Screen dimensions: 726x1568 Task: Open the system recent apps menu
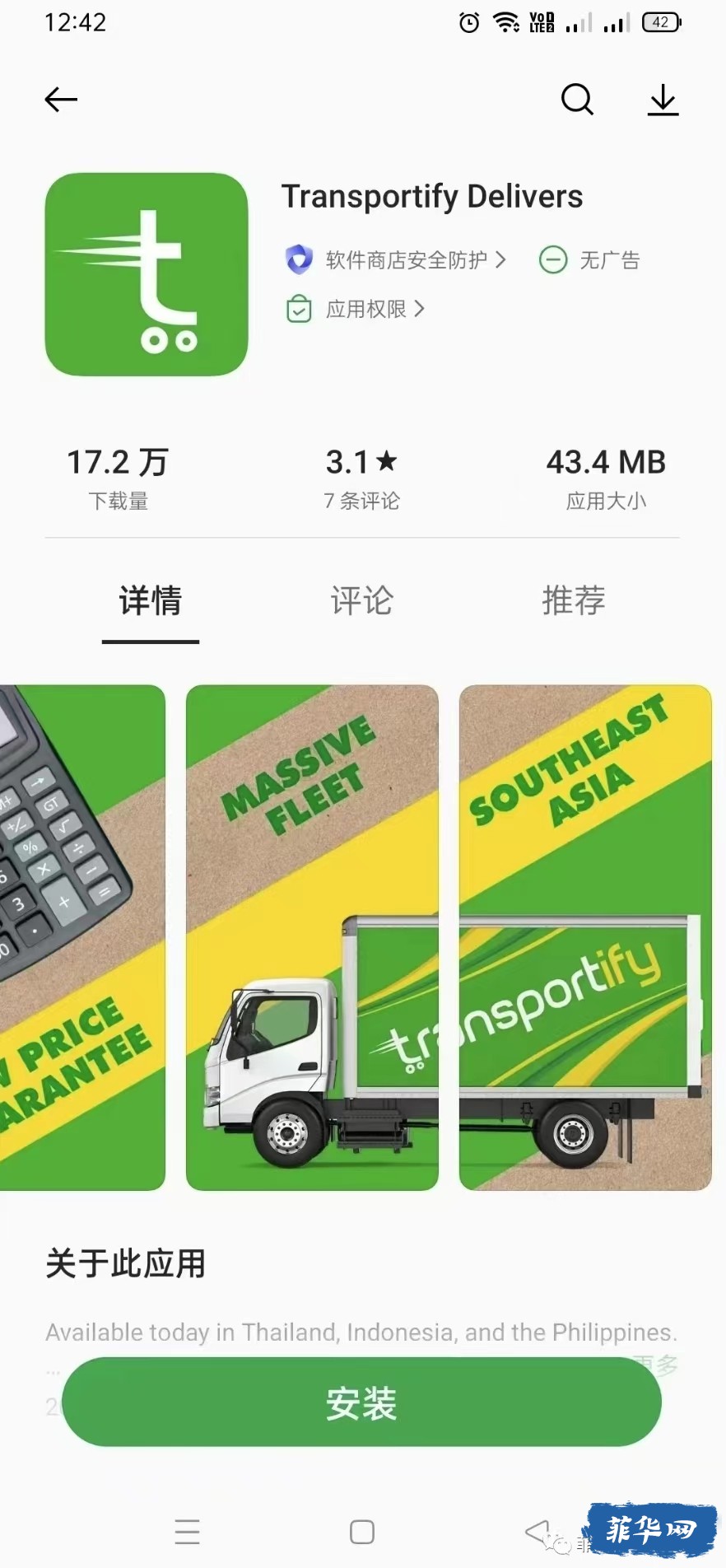[x=188, y=1532]
